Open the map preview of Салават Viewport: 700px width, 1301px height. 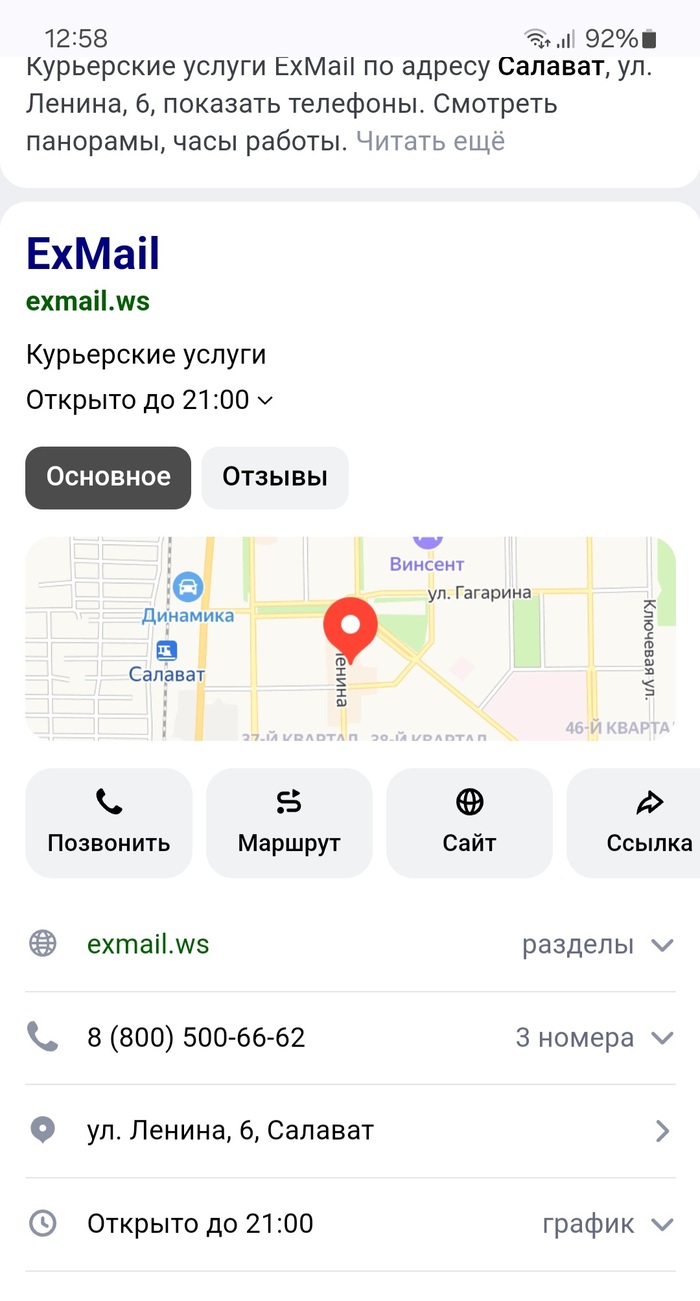point(350,638)
